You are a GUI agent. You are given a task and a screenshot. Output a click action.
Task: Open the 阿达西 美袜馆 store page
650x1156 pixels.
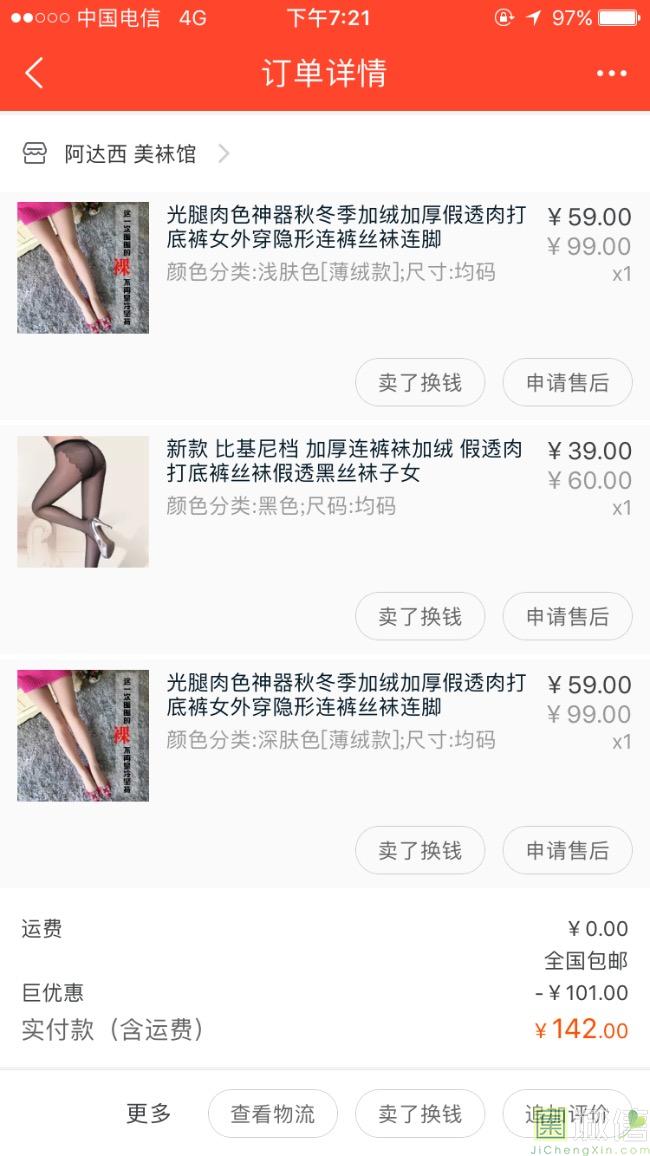coord(130,154)
